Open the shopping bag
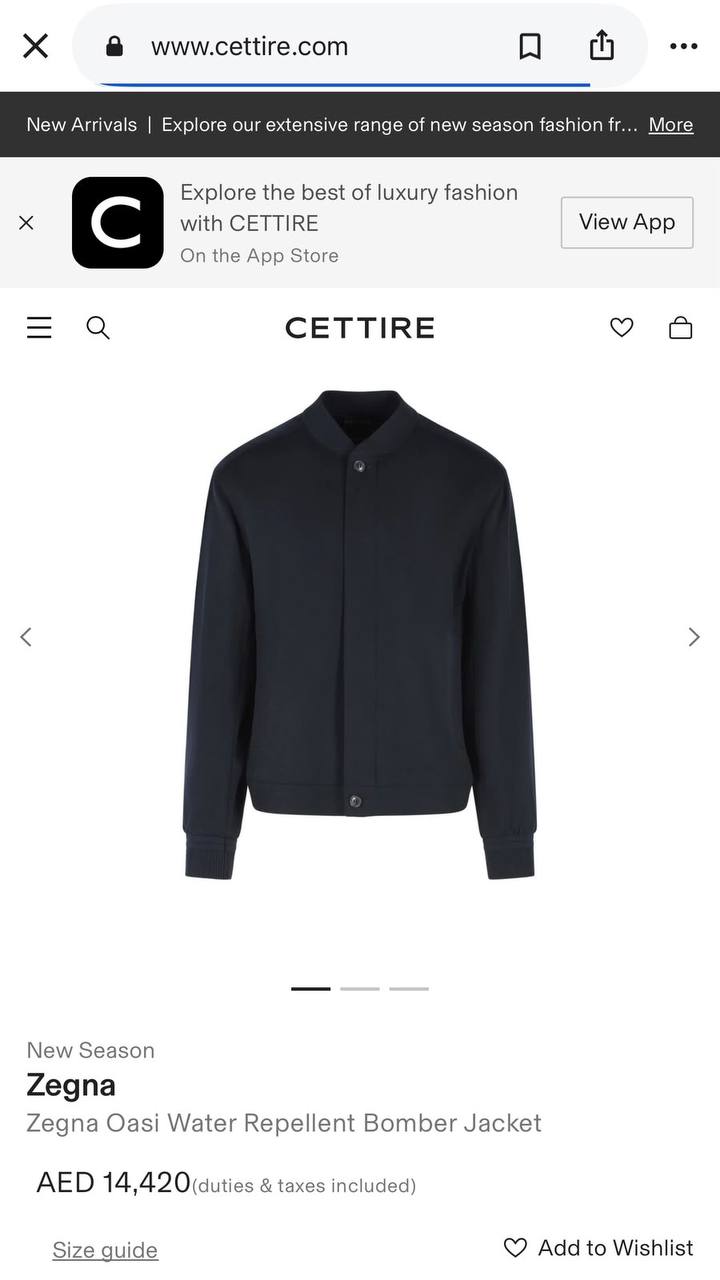The width and height of the screenshot is (720, 1280). [681, 328]
